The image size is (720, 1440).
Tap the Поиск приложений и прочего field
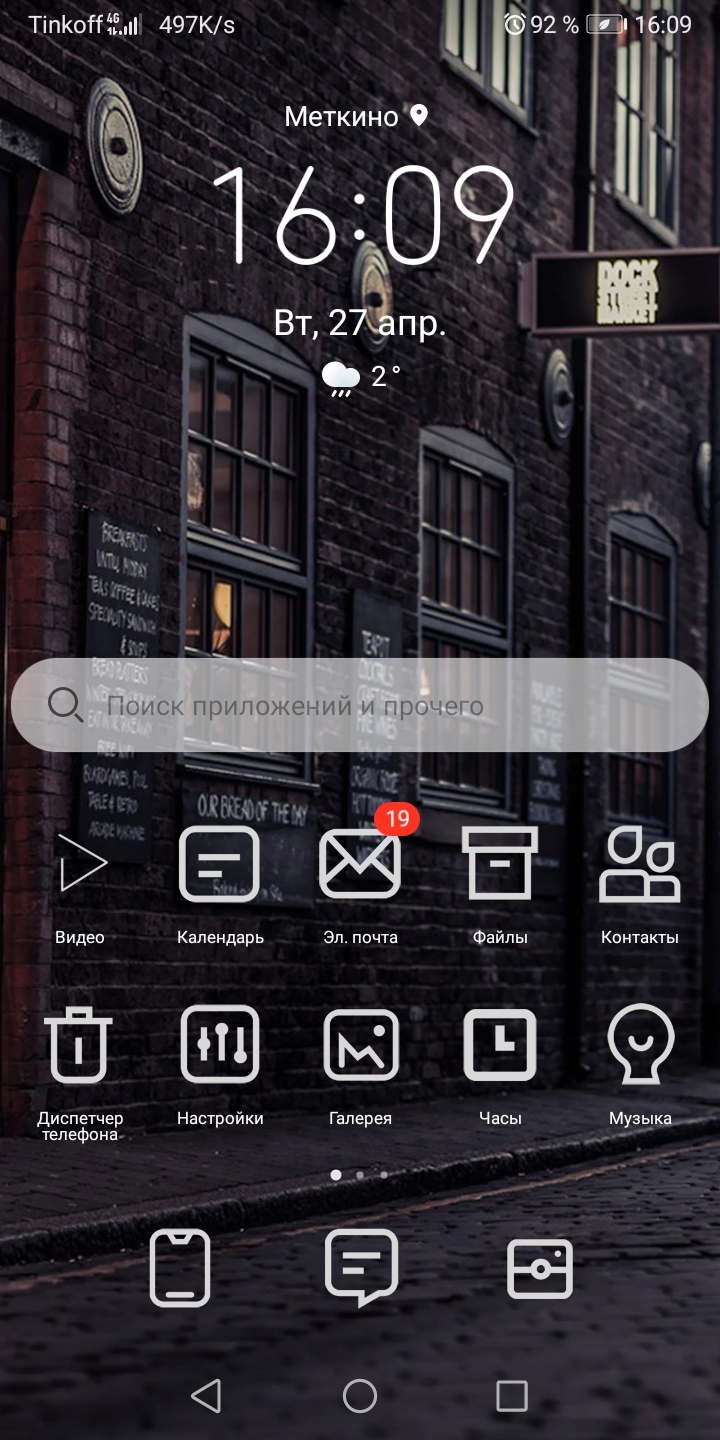(x=360, y=705)
